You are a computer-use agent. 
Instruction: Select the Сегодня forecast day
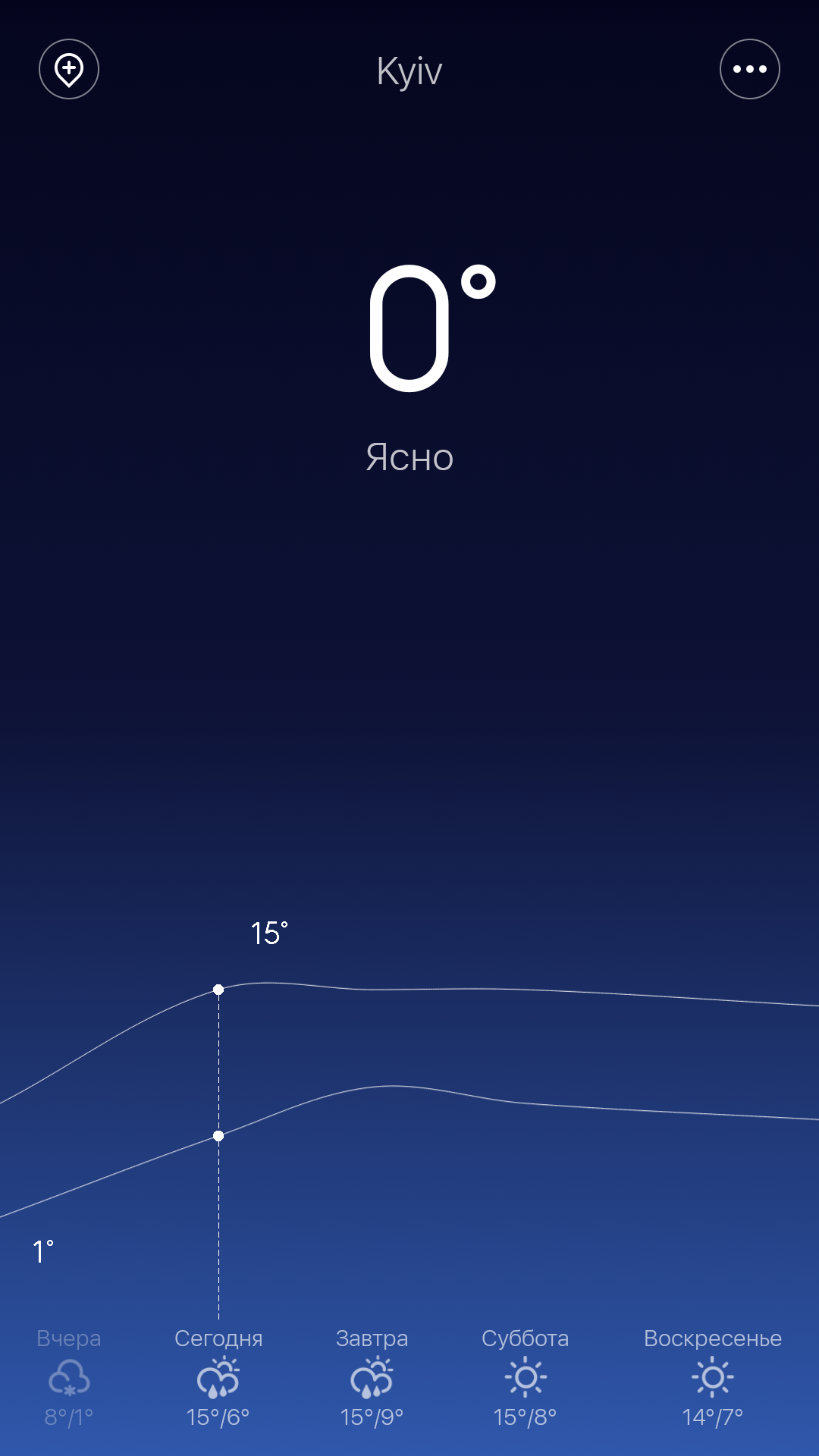(x=218, y=1377)
